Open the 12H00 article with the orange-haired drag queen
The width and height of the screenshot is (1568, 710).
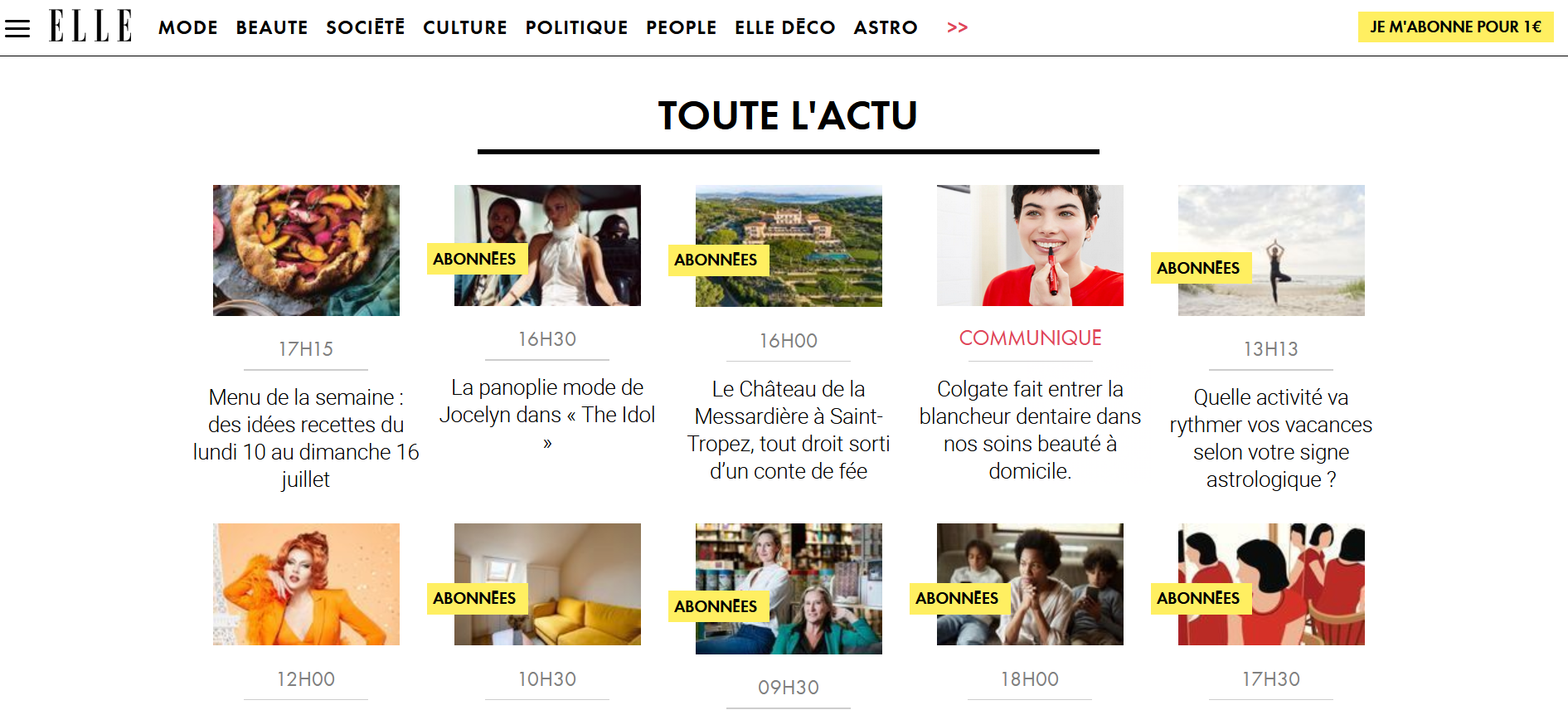pyautogui.click(x=306, y=584)
